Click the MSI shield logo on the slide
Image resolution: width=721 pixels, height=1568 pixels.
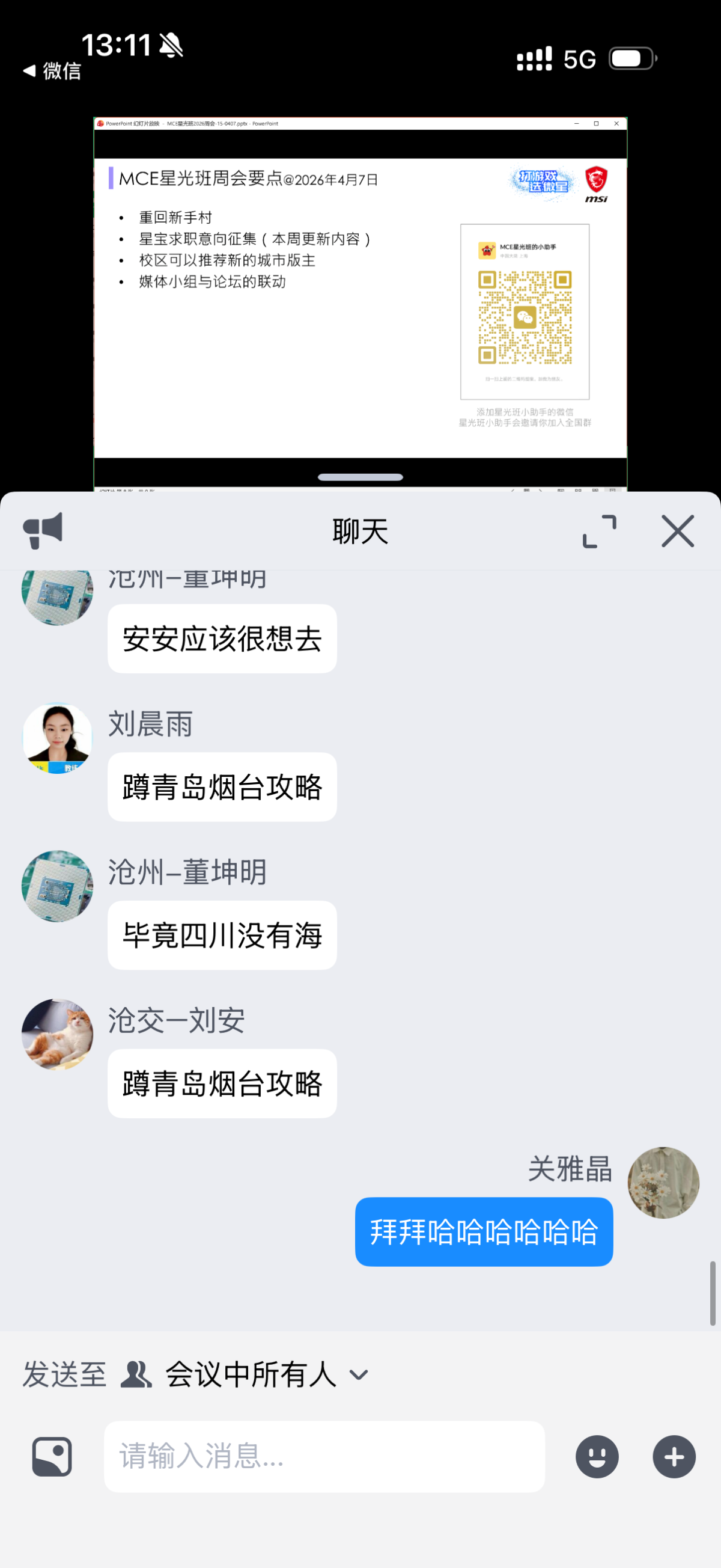(597, 182)
